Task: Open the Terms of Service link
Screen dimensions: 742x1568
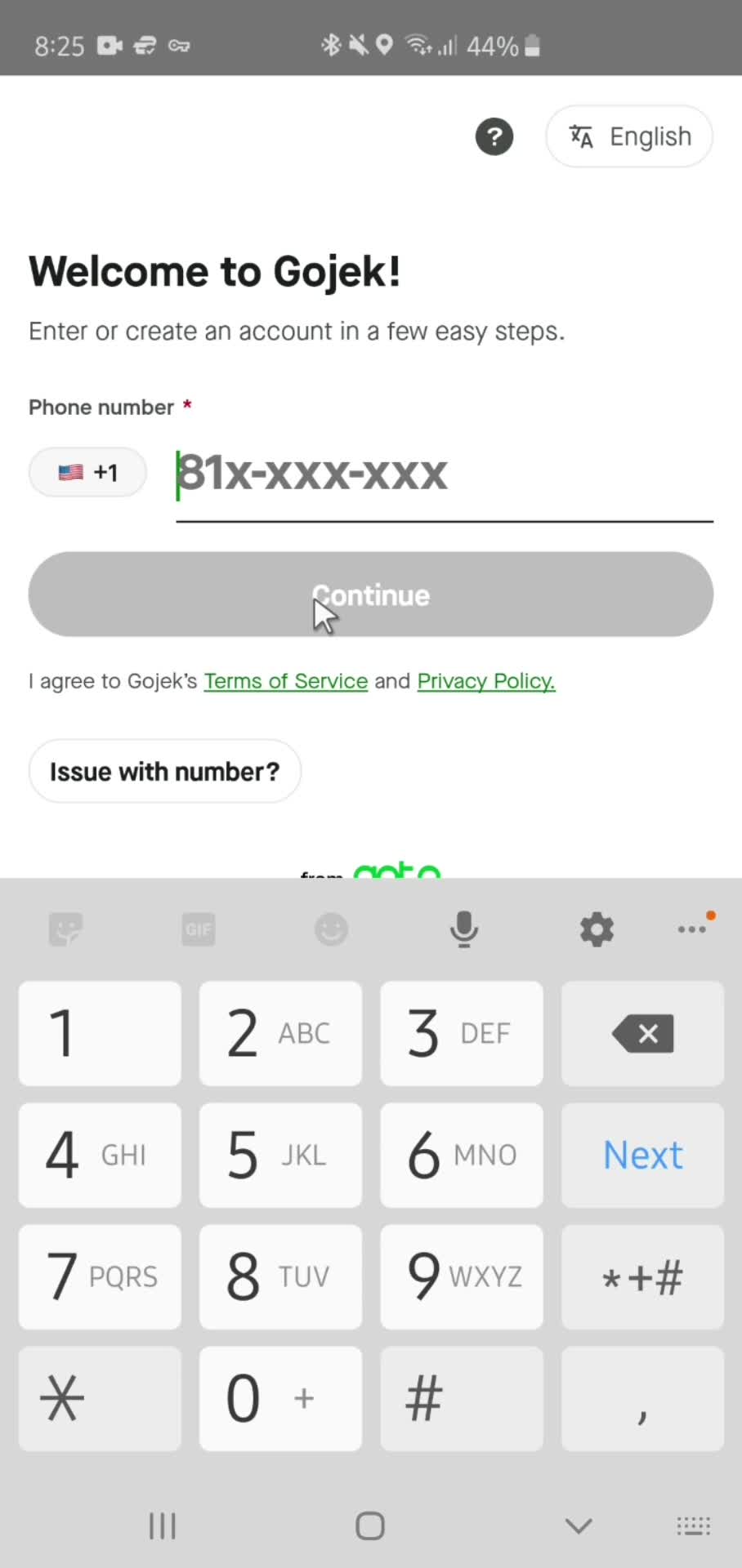Action: pos(285,681)
